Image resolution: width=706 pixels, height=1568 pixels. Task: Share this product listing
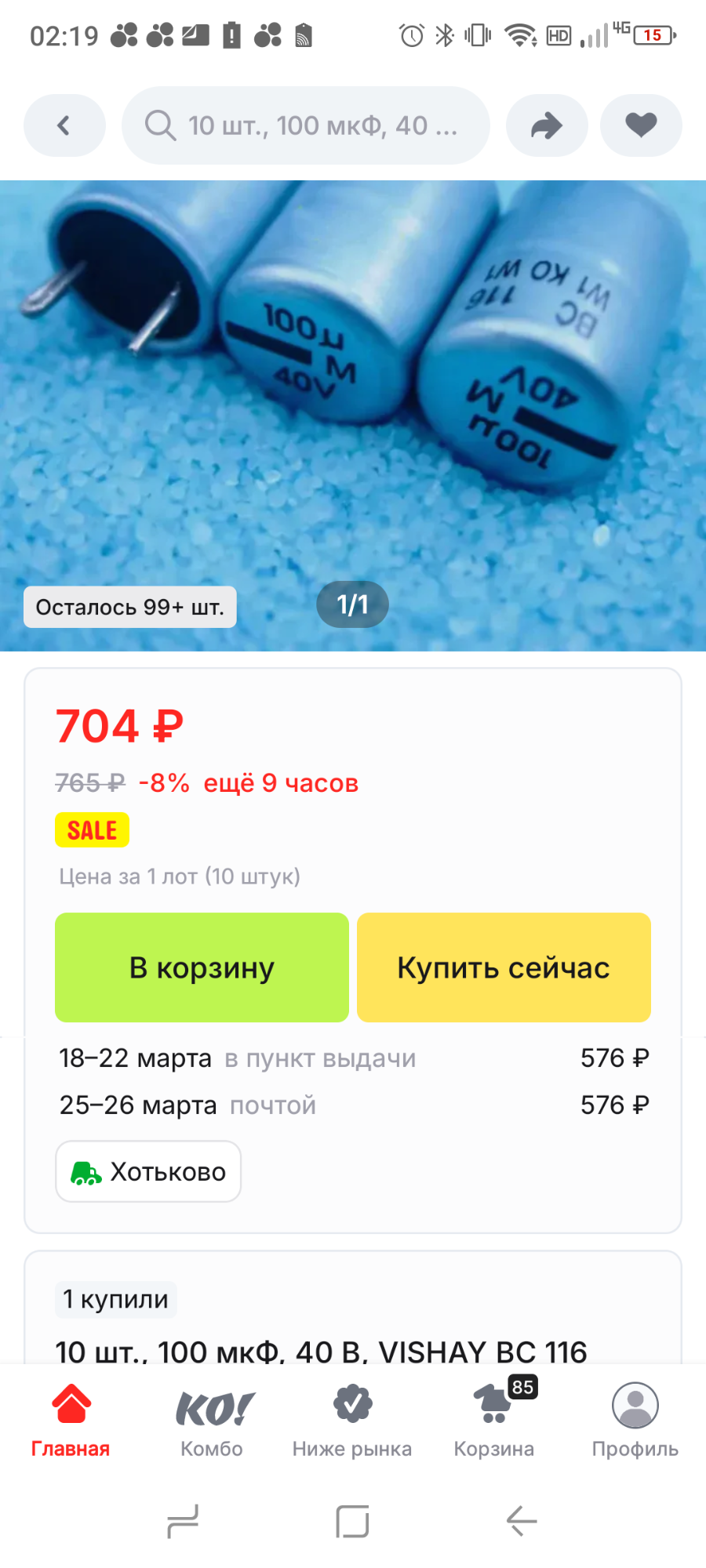pos(547,125)
